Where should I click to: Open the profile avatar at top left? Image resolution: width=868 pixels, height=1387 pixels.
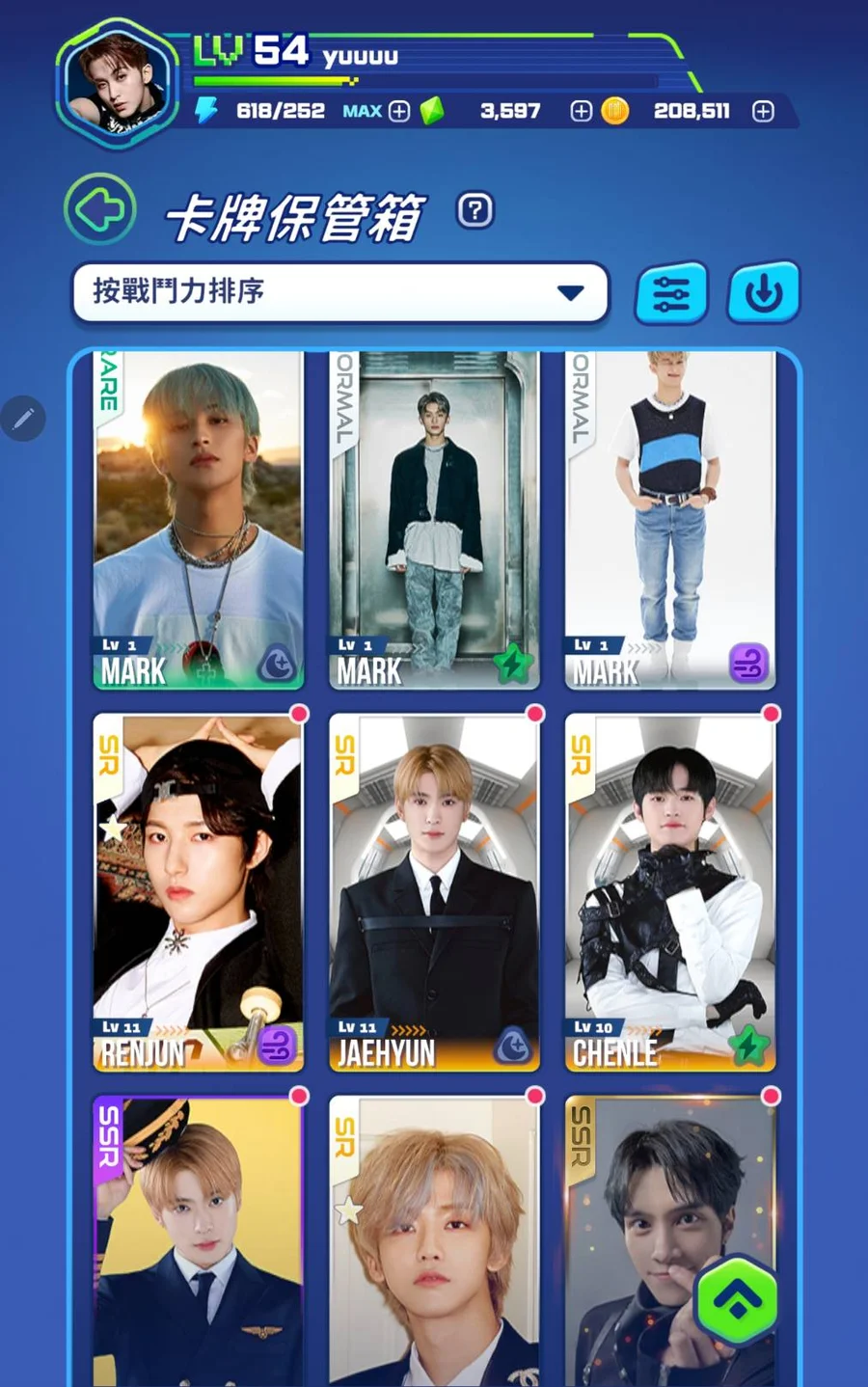point(118,85)
